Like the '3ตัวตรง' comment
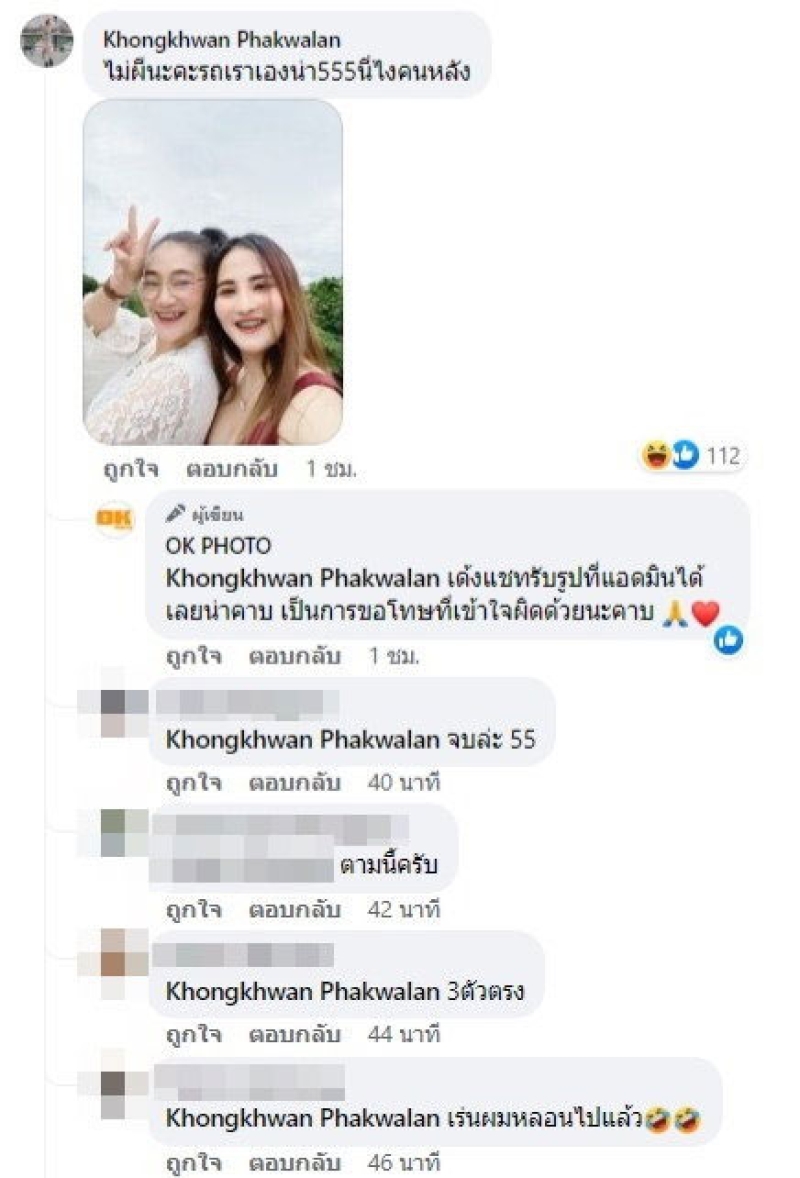The height and width of the screenshot is (1178, 800). (x=186, y=1036)
